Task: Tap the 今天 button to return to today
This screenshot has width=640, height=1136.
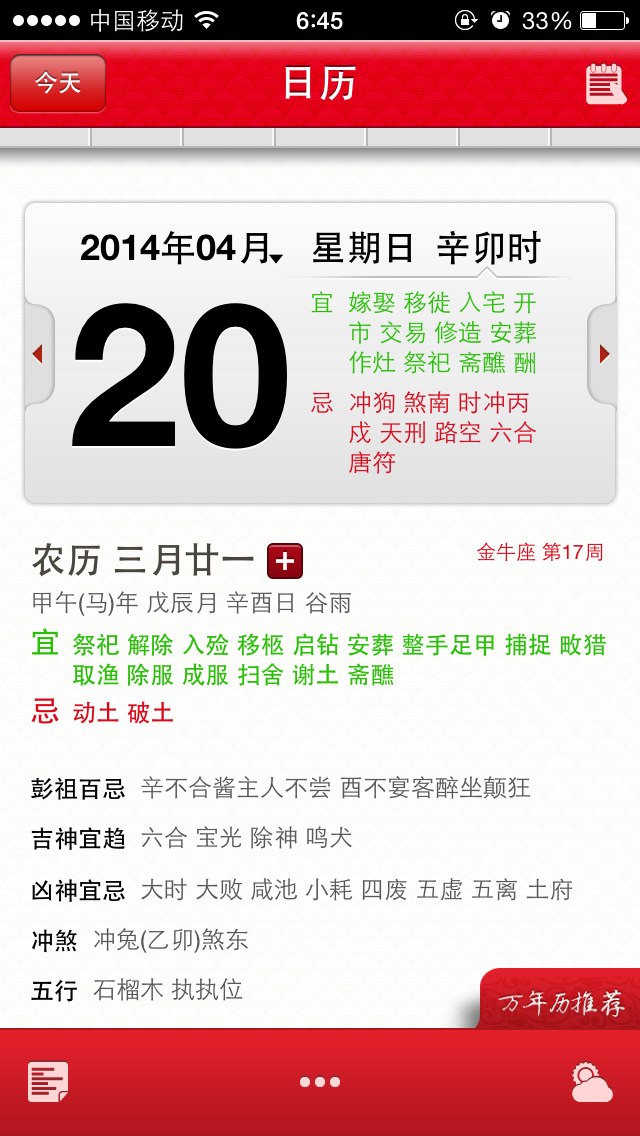Action: pyautogui.click(x=58, y=83)
